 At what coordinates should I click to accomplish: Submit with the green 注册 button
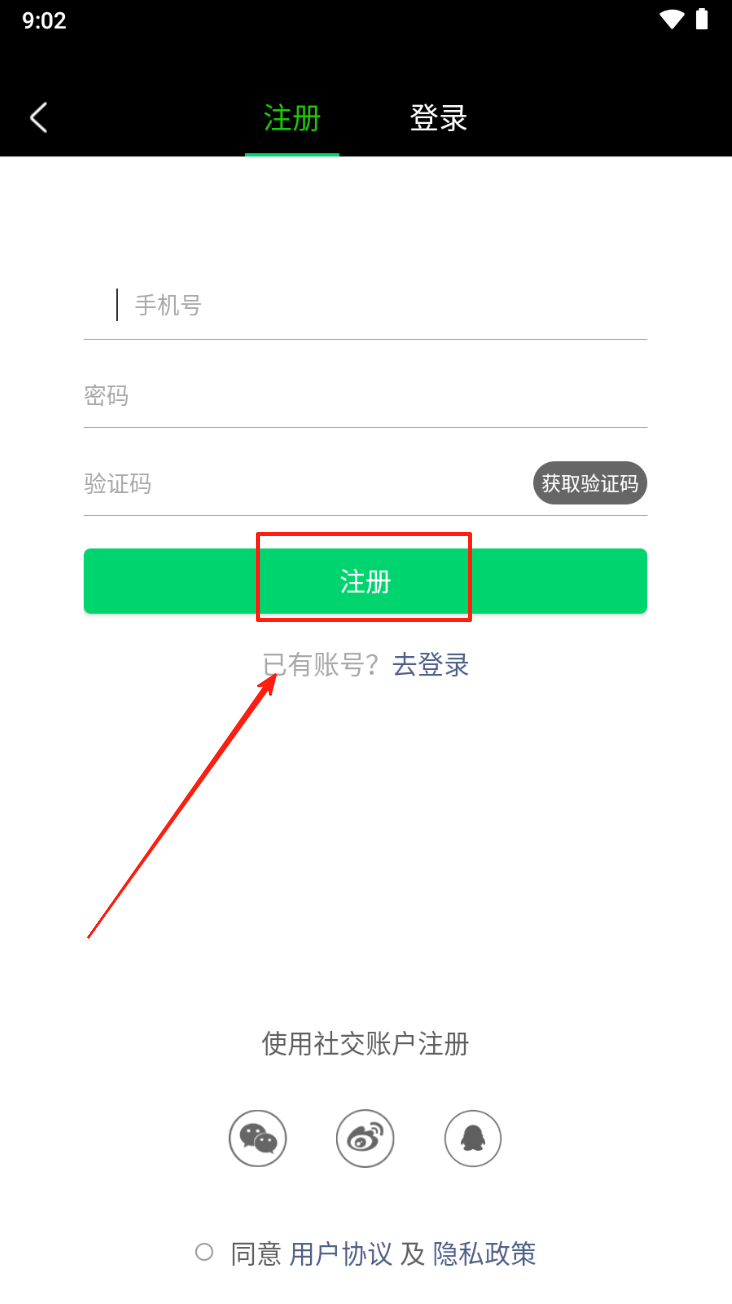point(365,581)
